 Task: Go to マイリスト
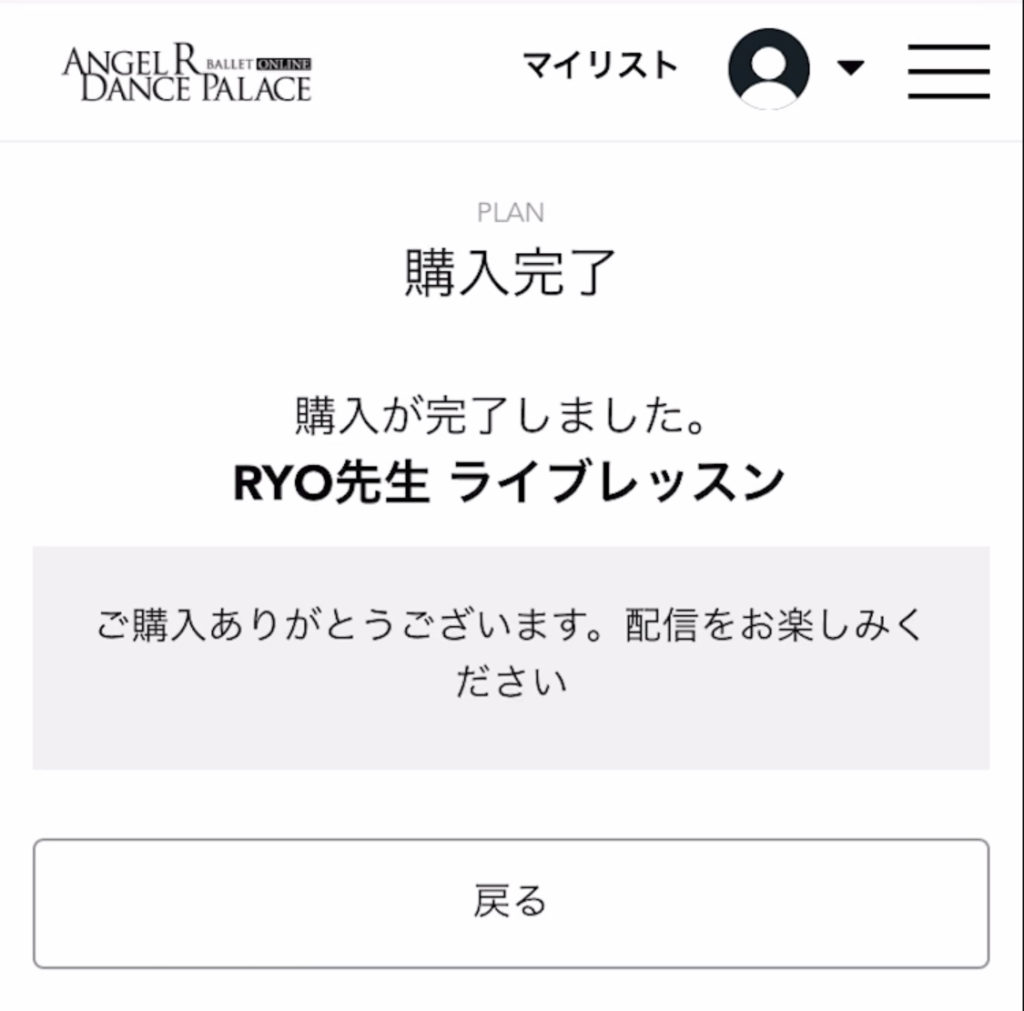point(600,67)
